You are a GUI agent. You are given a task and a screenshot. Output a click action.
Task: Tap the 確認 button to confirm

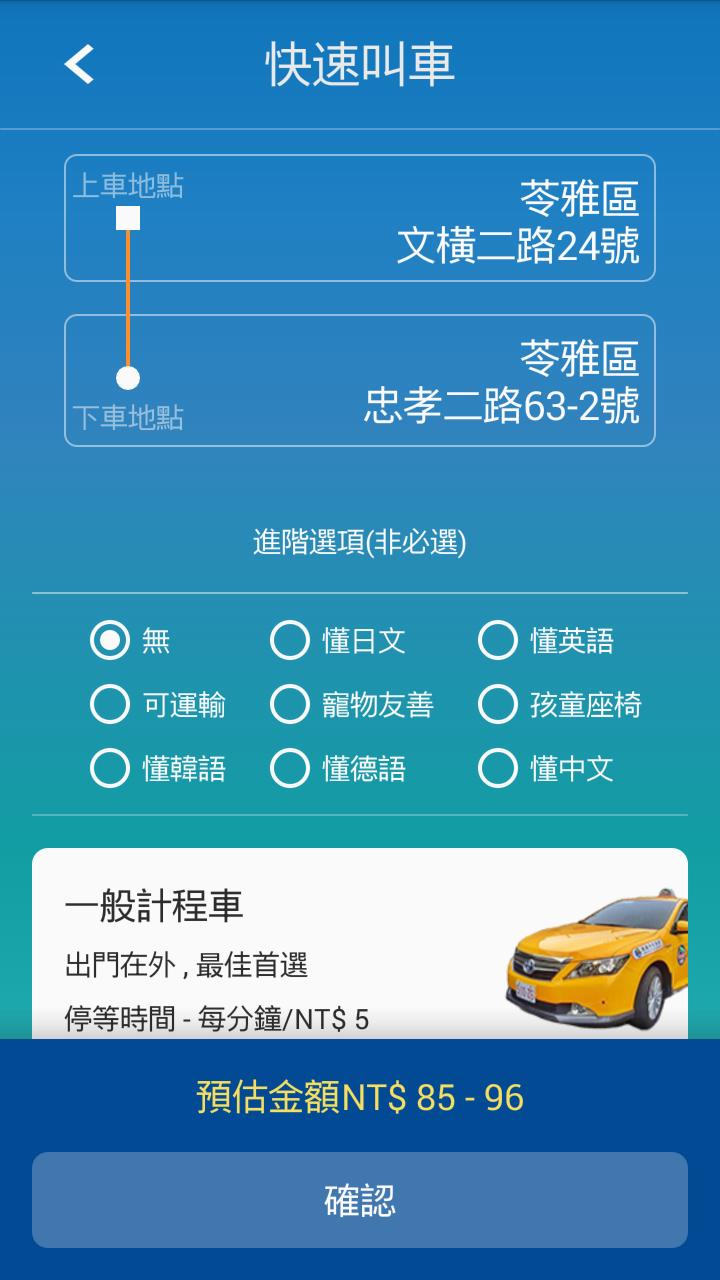(360, 1199)
